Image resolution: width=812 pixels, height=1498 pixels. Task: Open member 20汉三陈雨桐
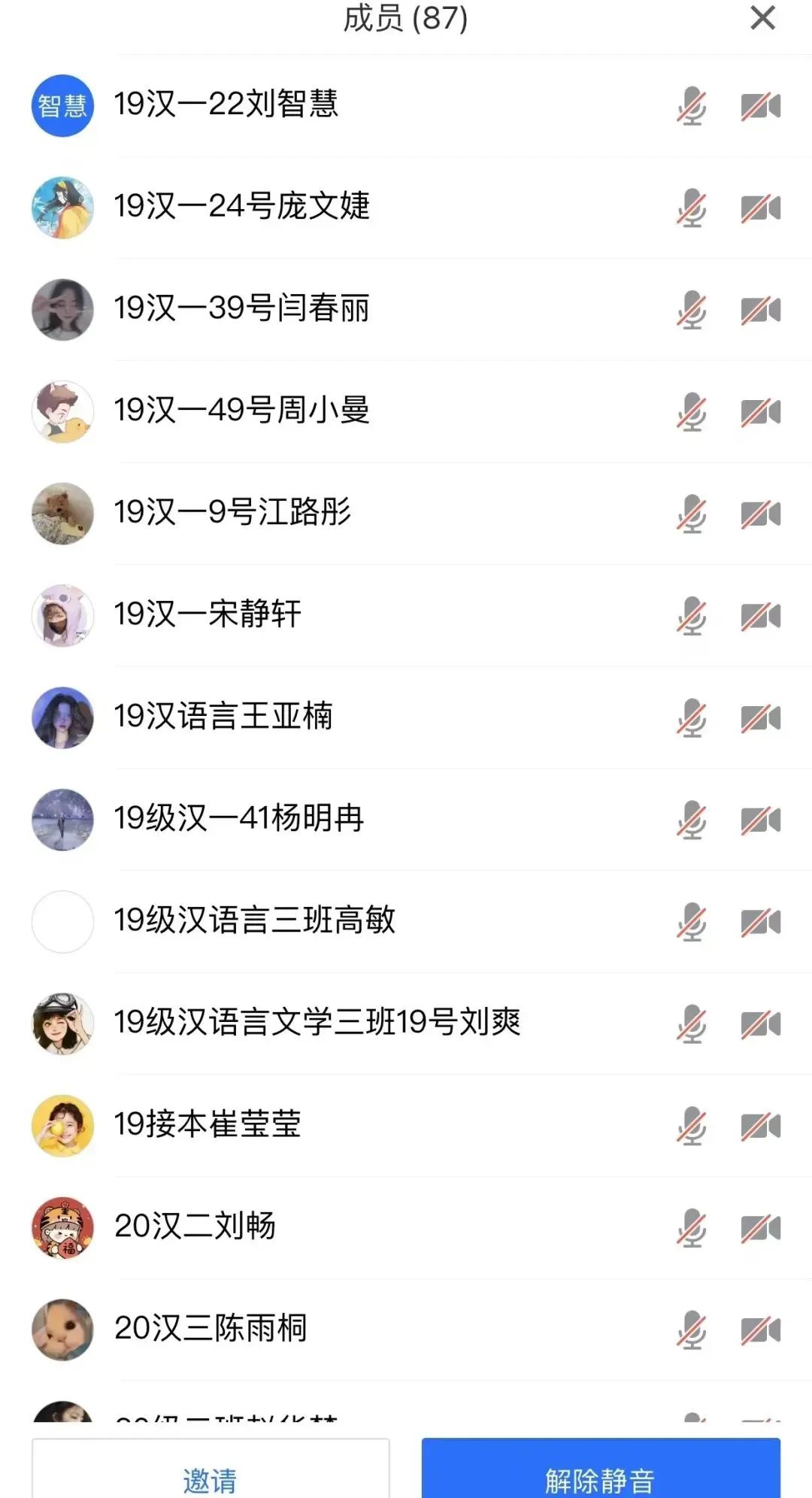click(x=211, y=1329)
